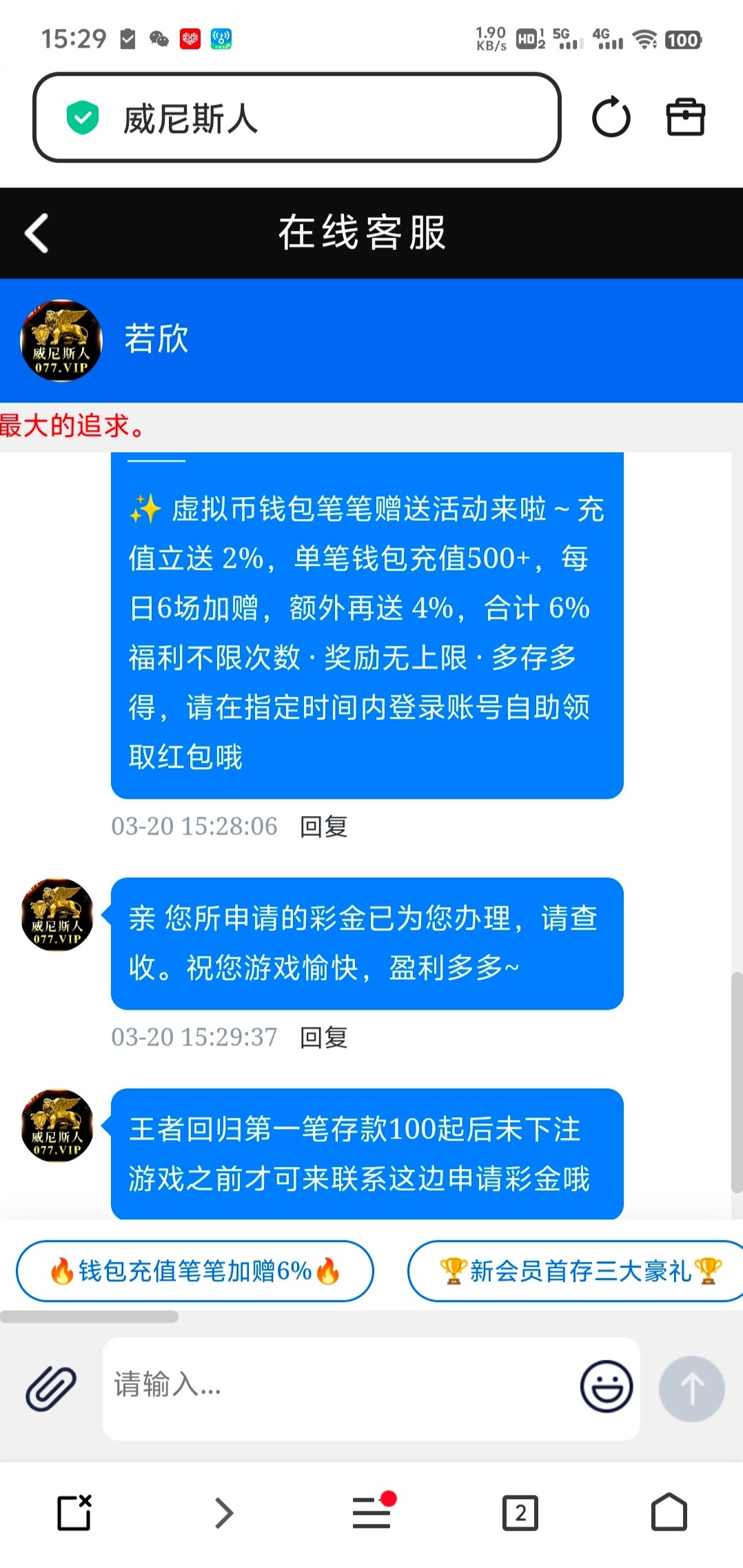This screenshot has width=743, height=1568.
Task: Tap the 威尼斯人 address bar
Action: click(296, 118)
